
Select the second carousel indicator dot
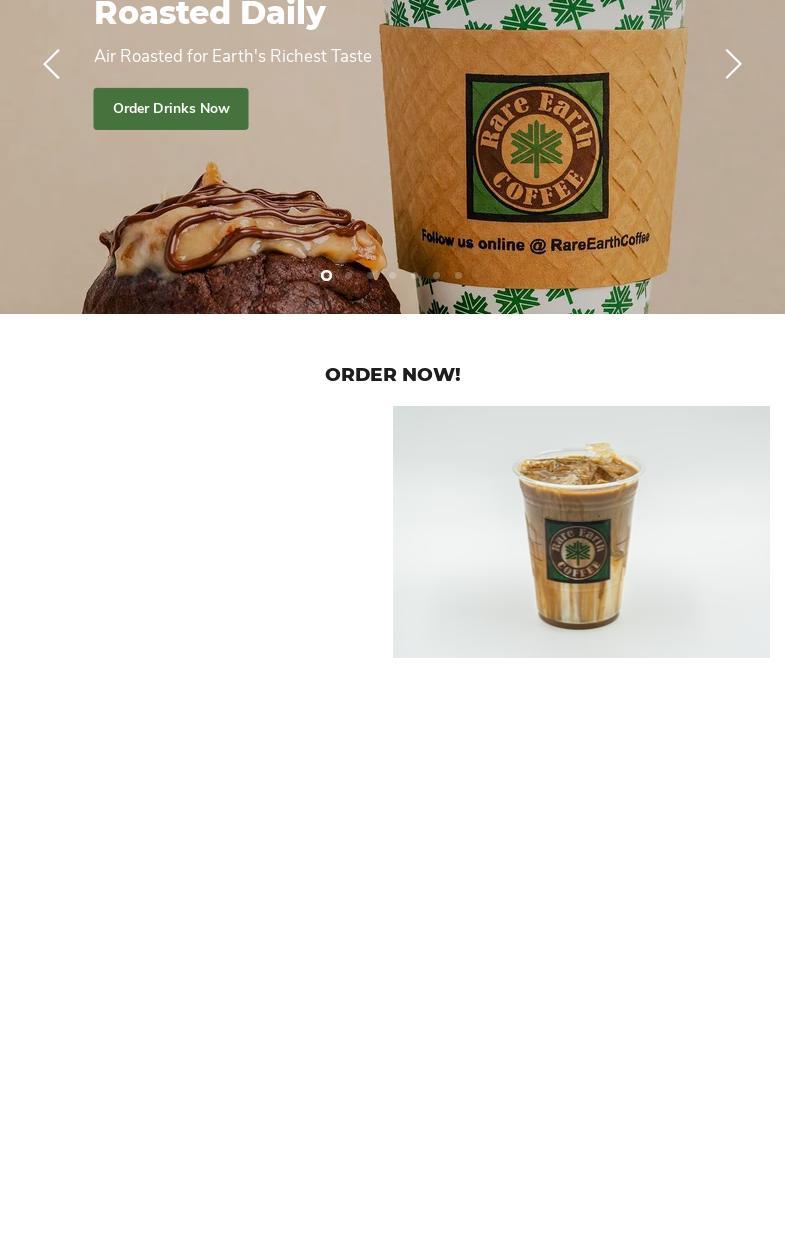[348, 275]
